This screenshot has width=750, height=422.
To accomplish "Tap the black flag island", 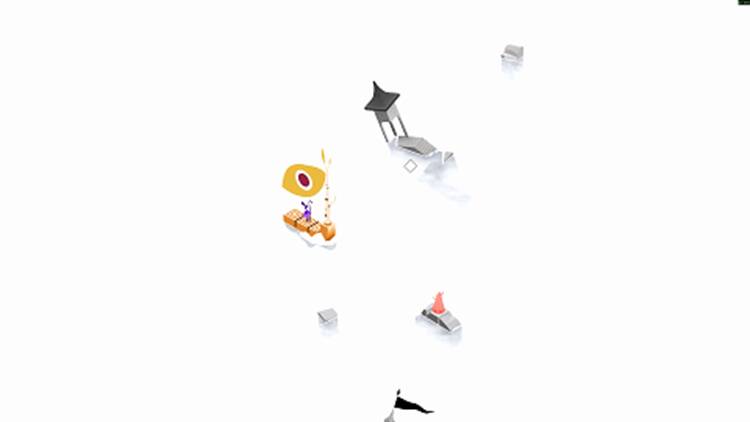I will click(x=407, y=406).
